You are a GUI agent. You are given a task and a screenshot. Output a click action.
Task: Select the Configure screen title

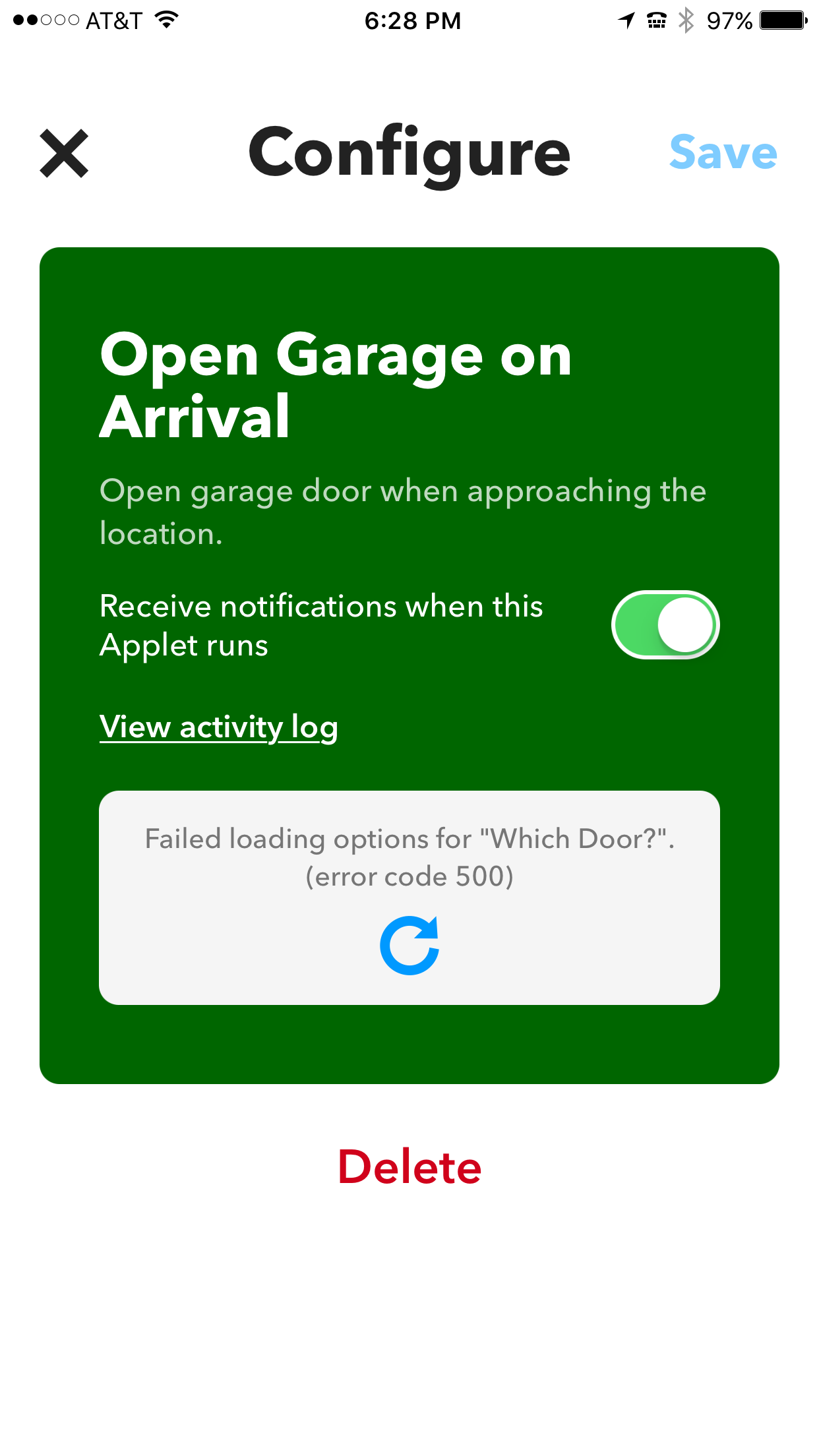point(409,152)
